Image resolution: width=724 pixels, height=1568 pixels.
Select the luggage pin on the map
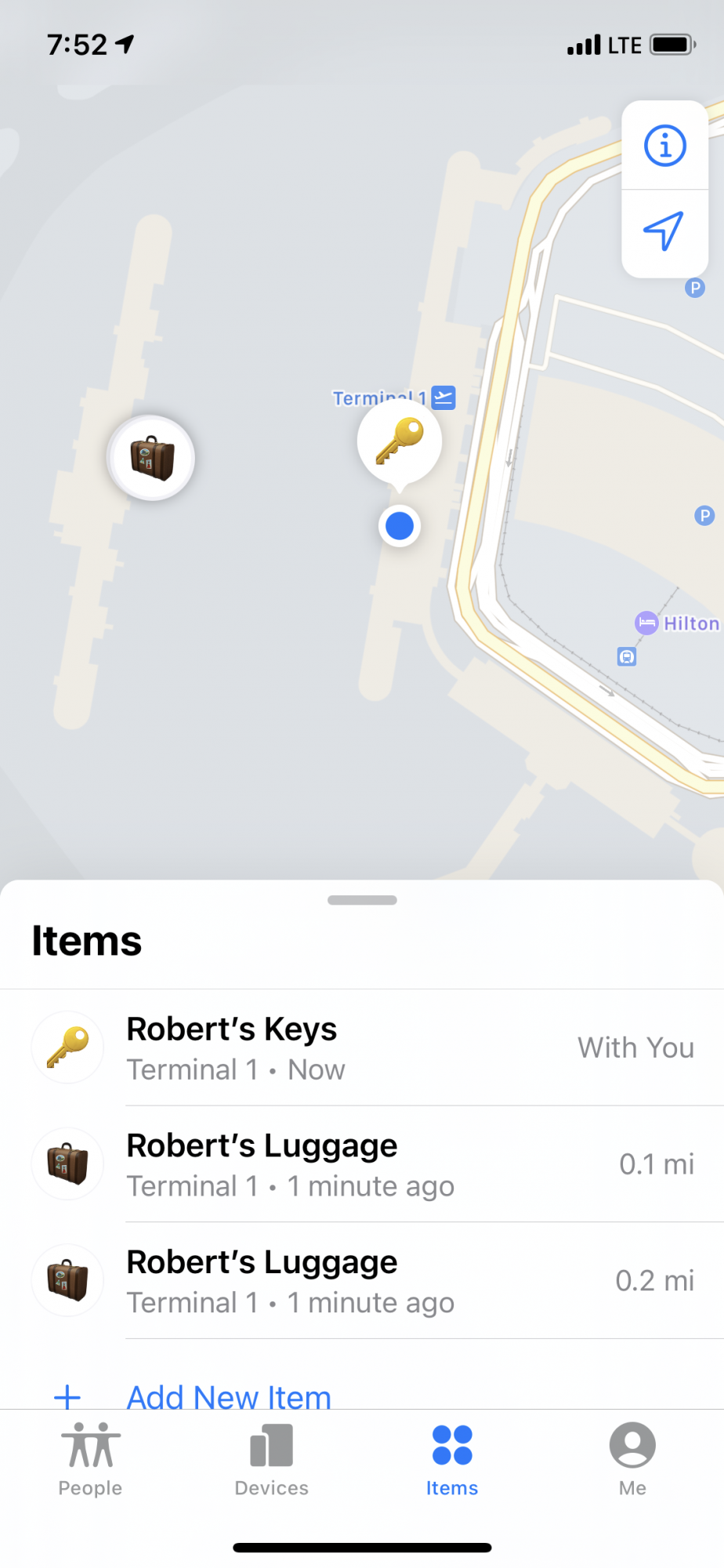[151, 458]
